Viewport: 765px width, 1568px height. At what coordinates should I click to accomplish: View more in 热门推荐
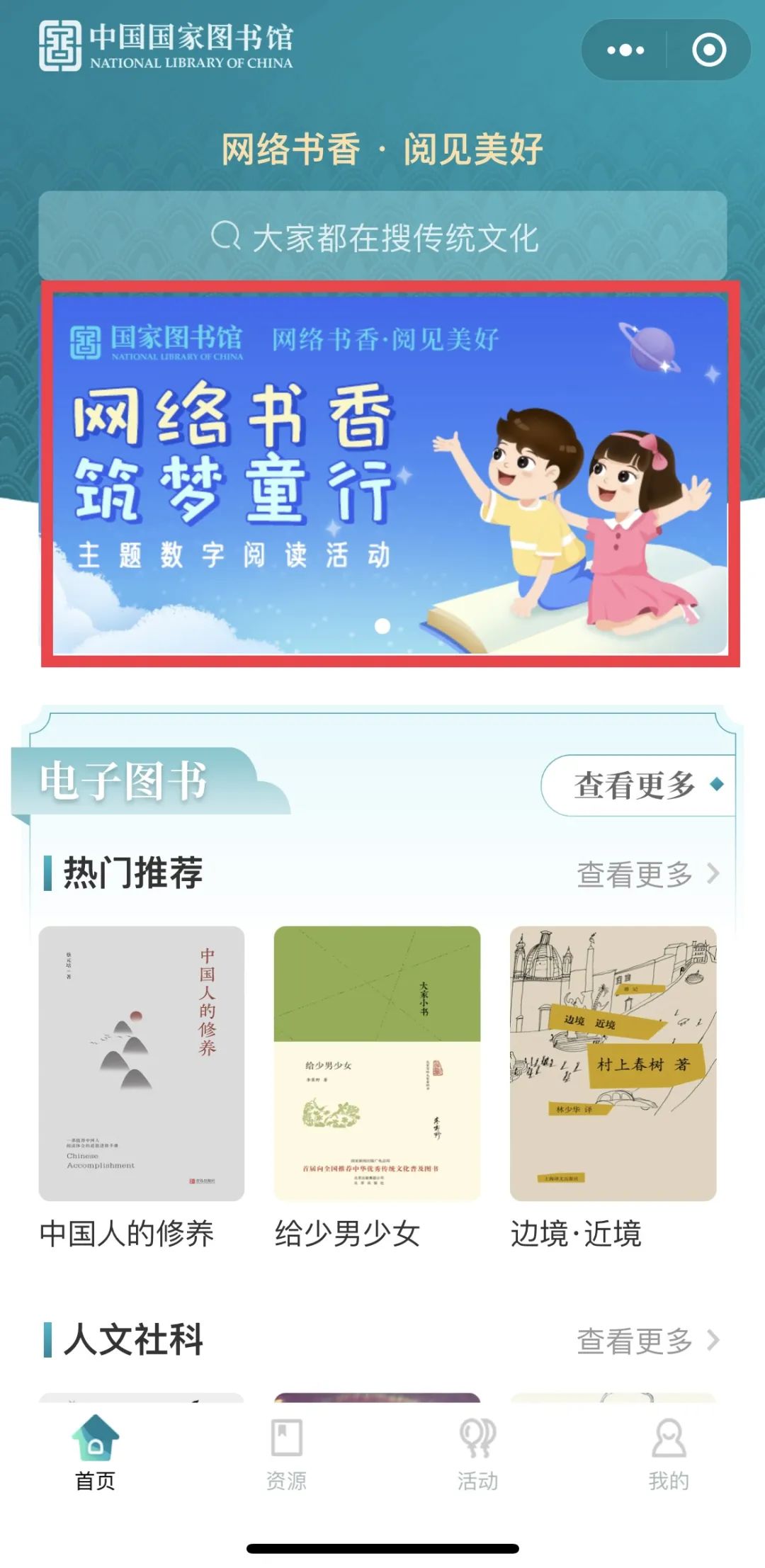coord(647,874)
